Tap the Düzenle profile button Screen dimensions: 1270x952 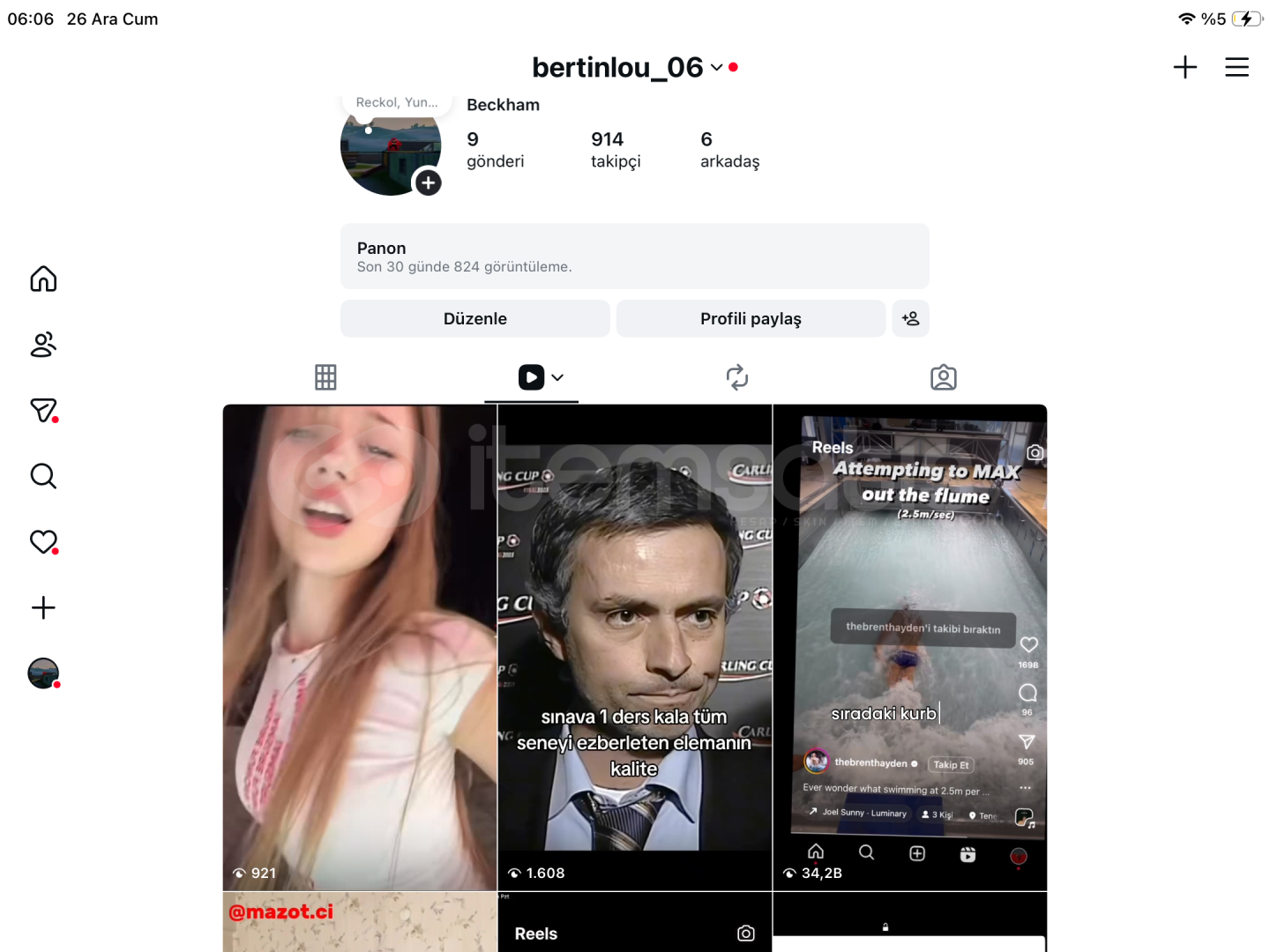474,319
